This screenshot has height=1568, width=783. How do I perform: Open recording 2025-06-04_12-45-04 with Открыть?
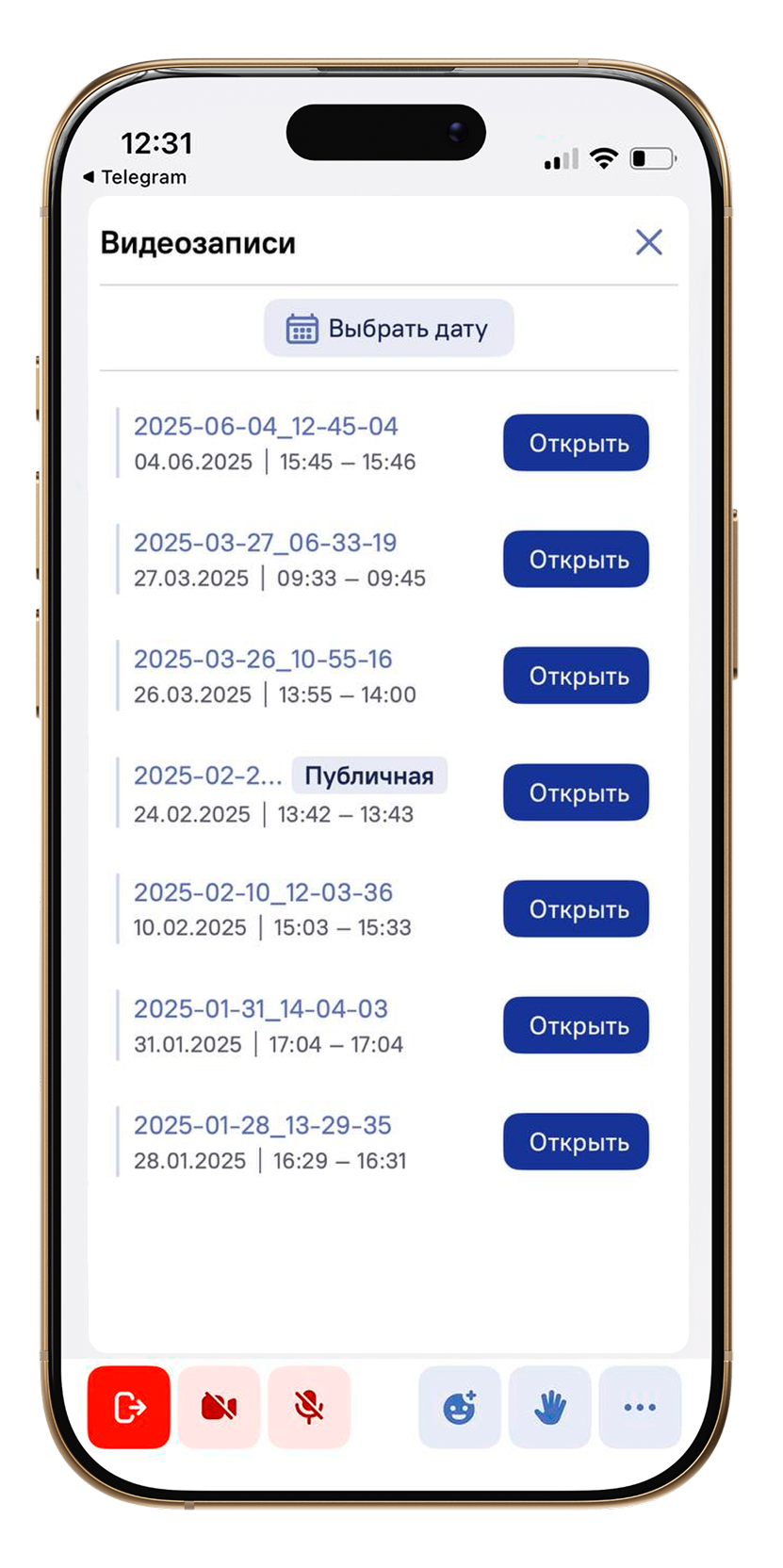point(576,443)
